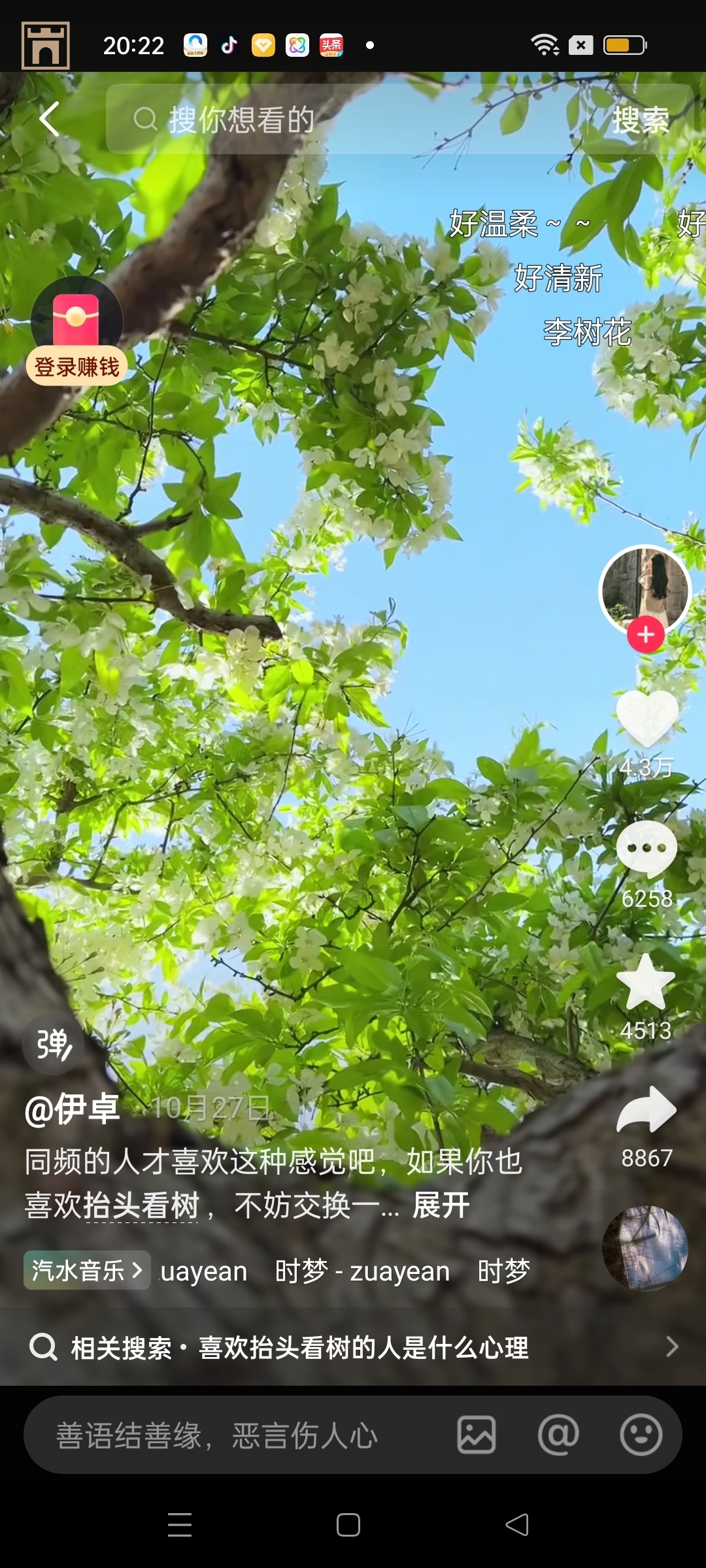Open the comments bubble icon
This screenshot has height=1568, width=706.
tap(647, 849)
